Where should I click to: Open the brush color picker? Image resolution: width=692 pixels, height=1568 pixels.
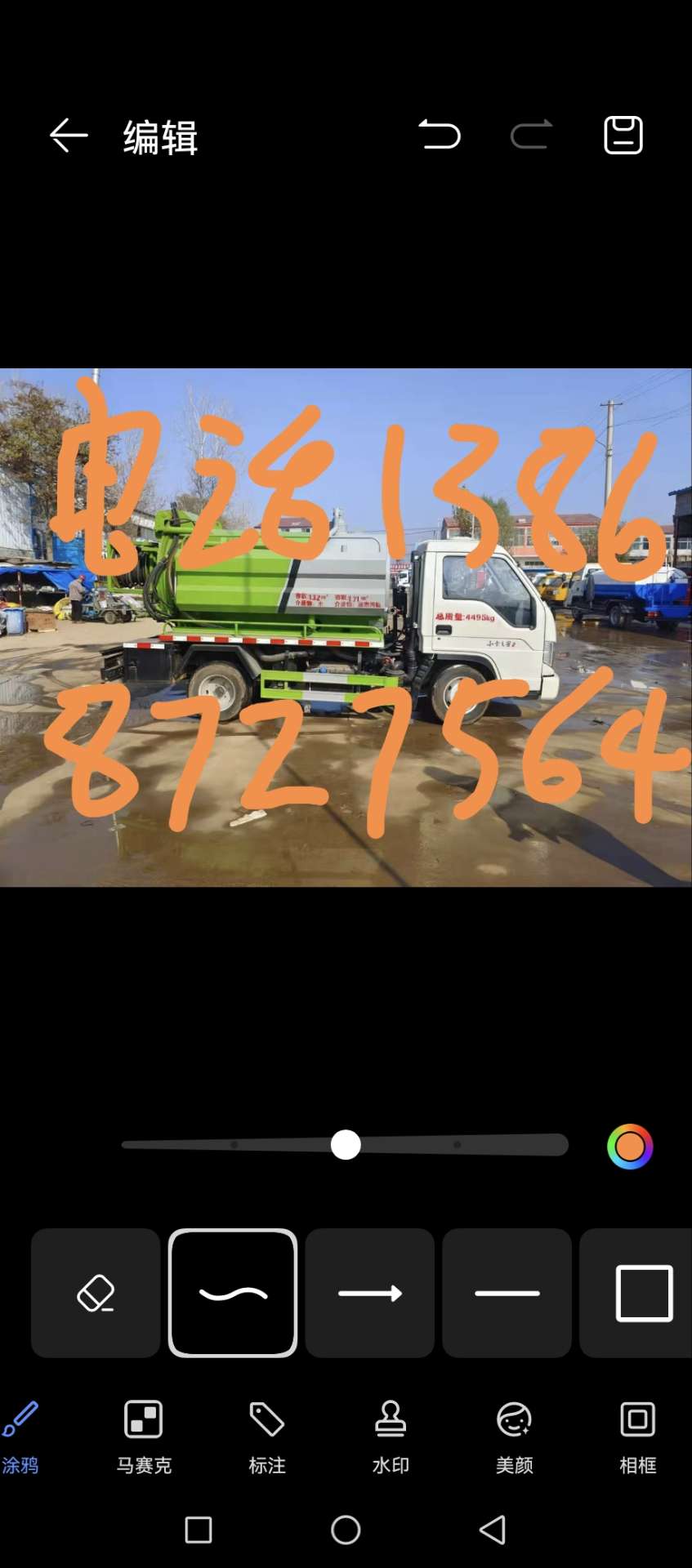point(630,1147)
